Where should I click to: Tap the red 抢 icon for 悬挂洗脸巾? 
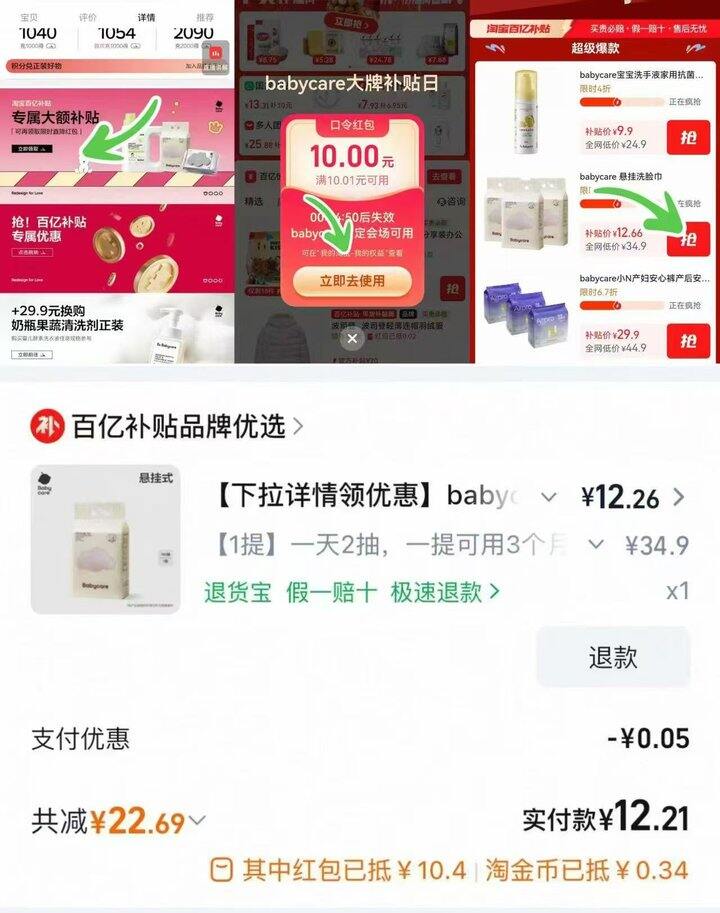(x=691, y=236)
